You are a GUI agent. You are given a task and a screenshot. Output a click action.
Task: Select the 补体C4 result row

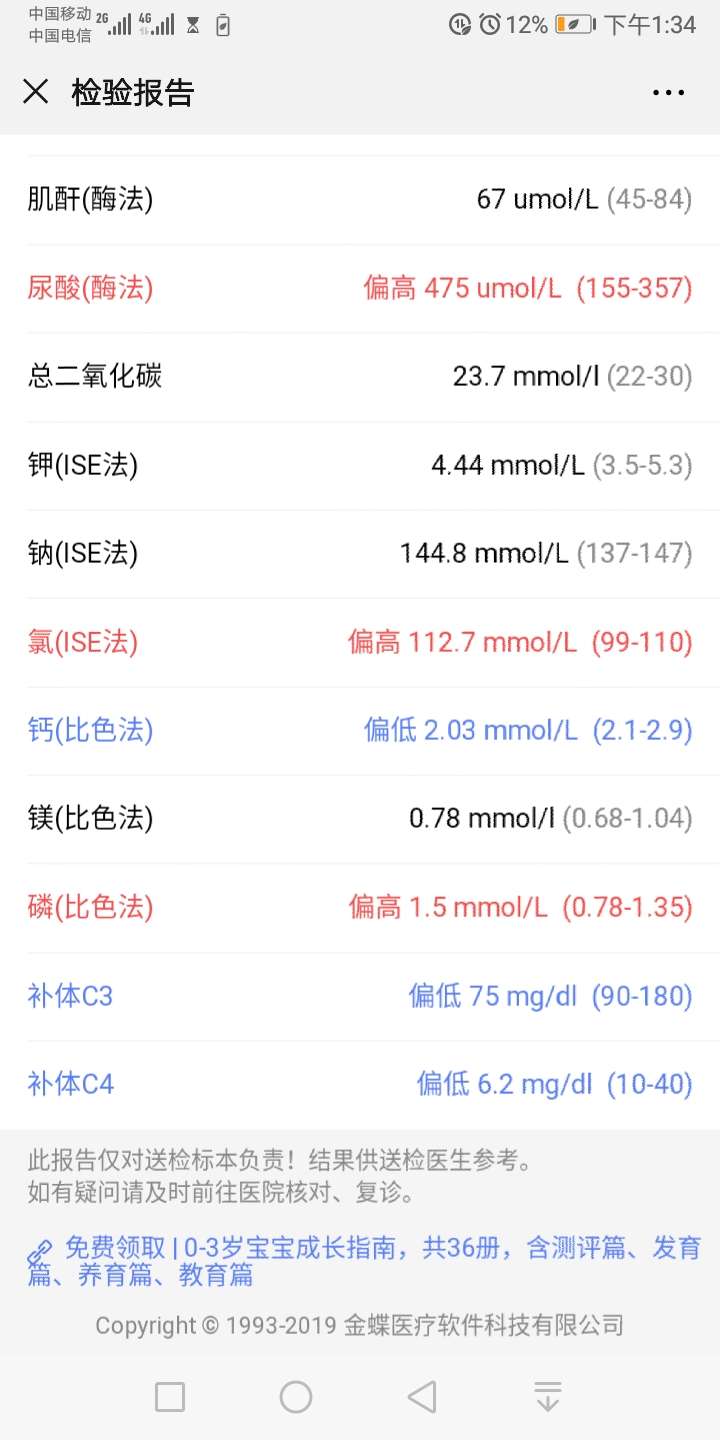tap(360, 1084)
